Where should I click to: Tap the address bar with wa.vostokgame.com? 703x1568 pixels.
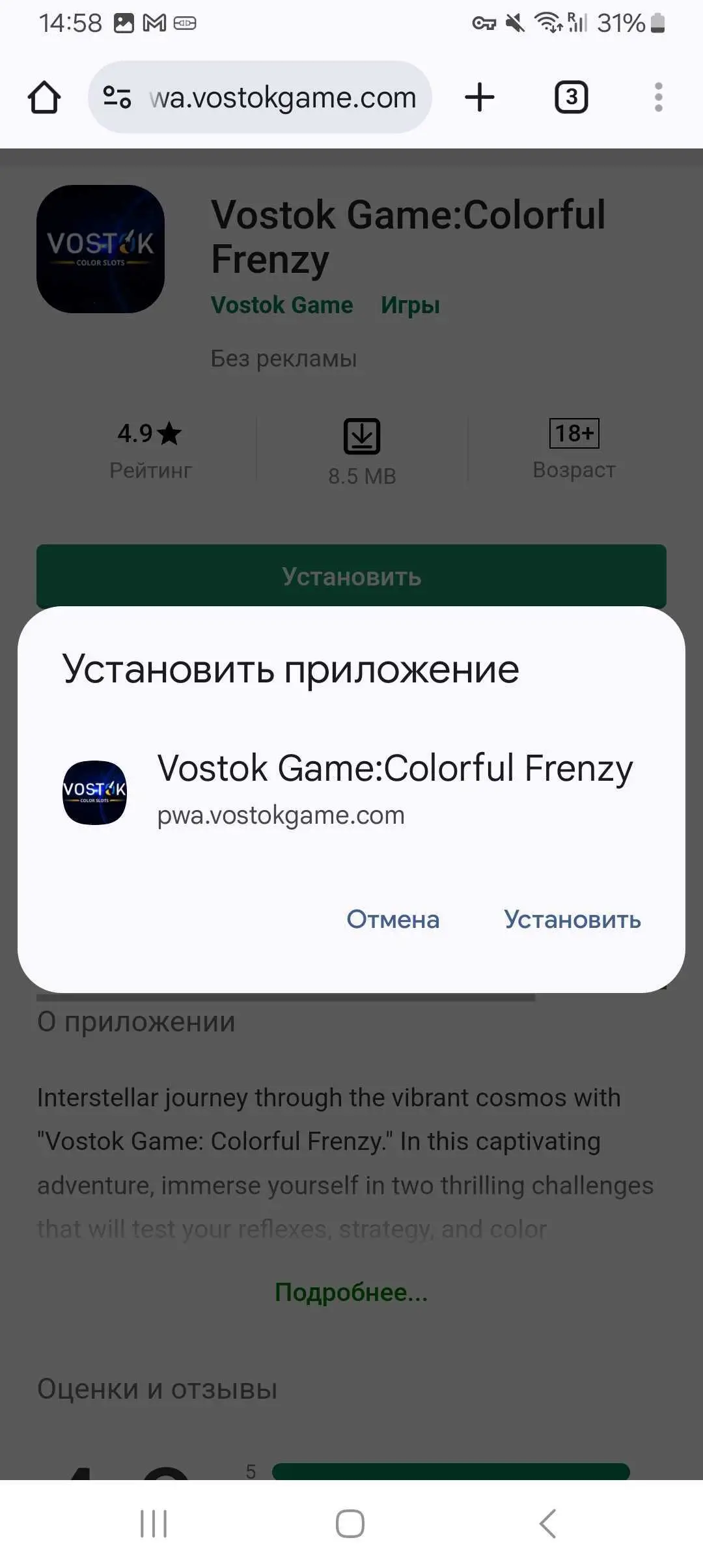click(283, 98)
